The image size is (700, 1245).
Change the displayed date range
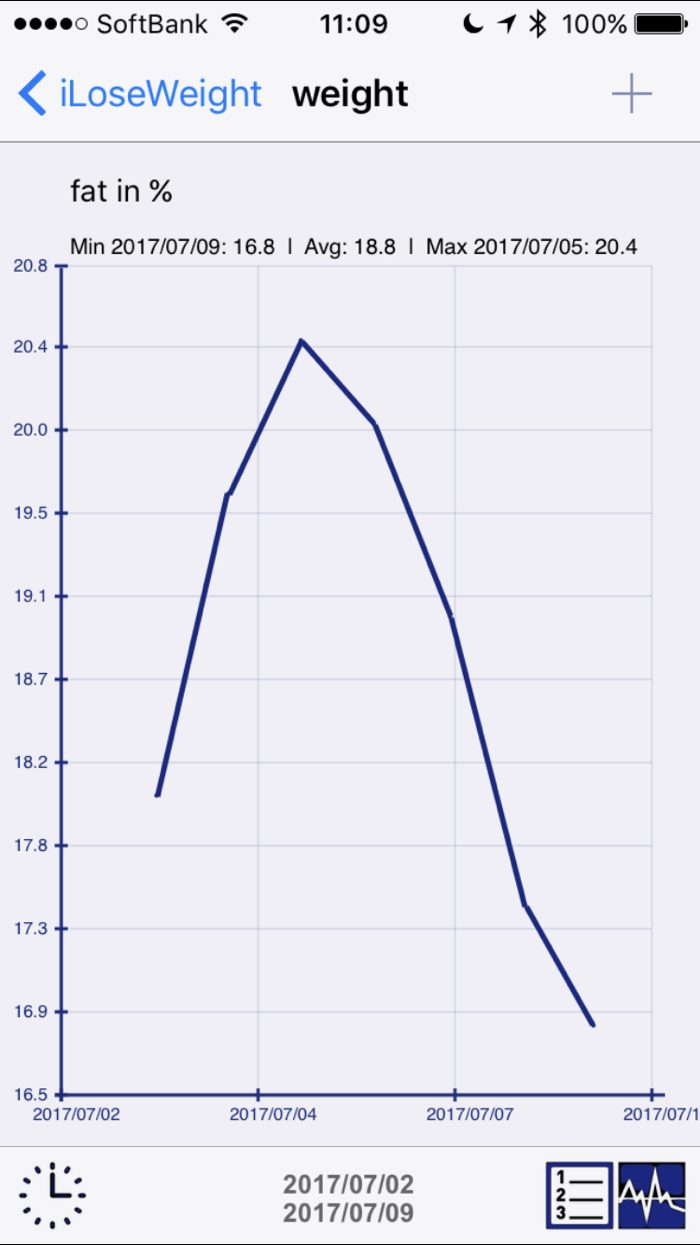point(348,1198)
